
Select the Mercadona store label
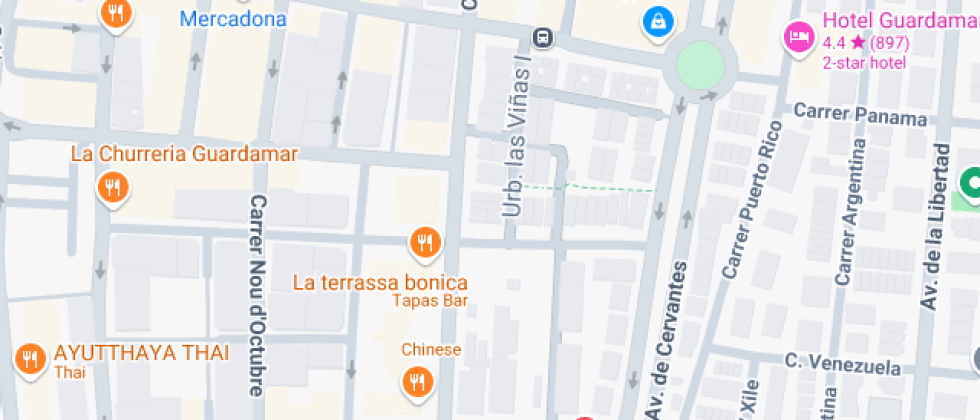pos(233,19)
